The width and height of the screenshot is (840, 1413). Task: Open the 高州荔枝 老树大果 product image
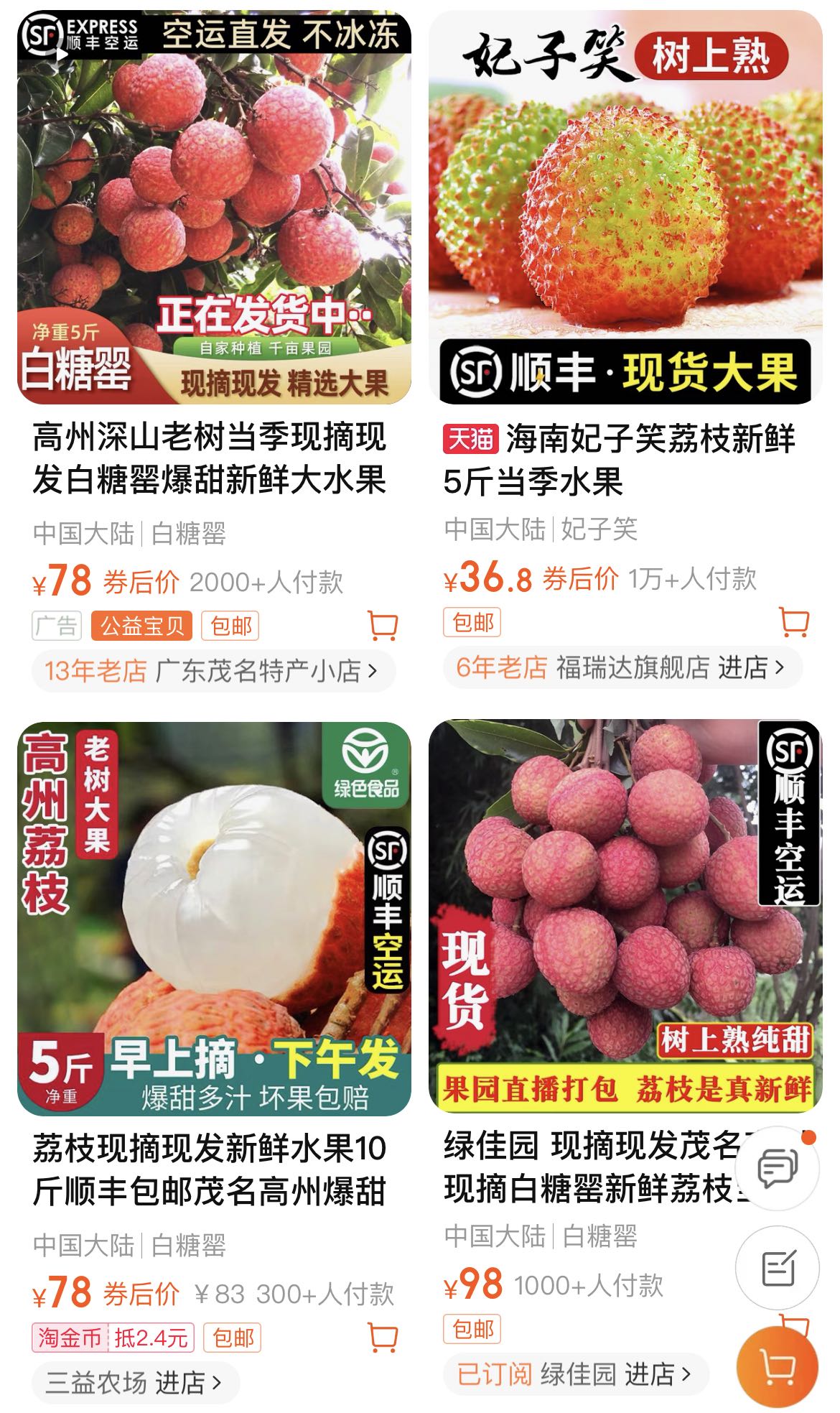pos(214,918)
